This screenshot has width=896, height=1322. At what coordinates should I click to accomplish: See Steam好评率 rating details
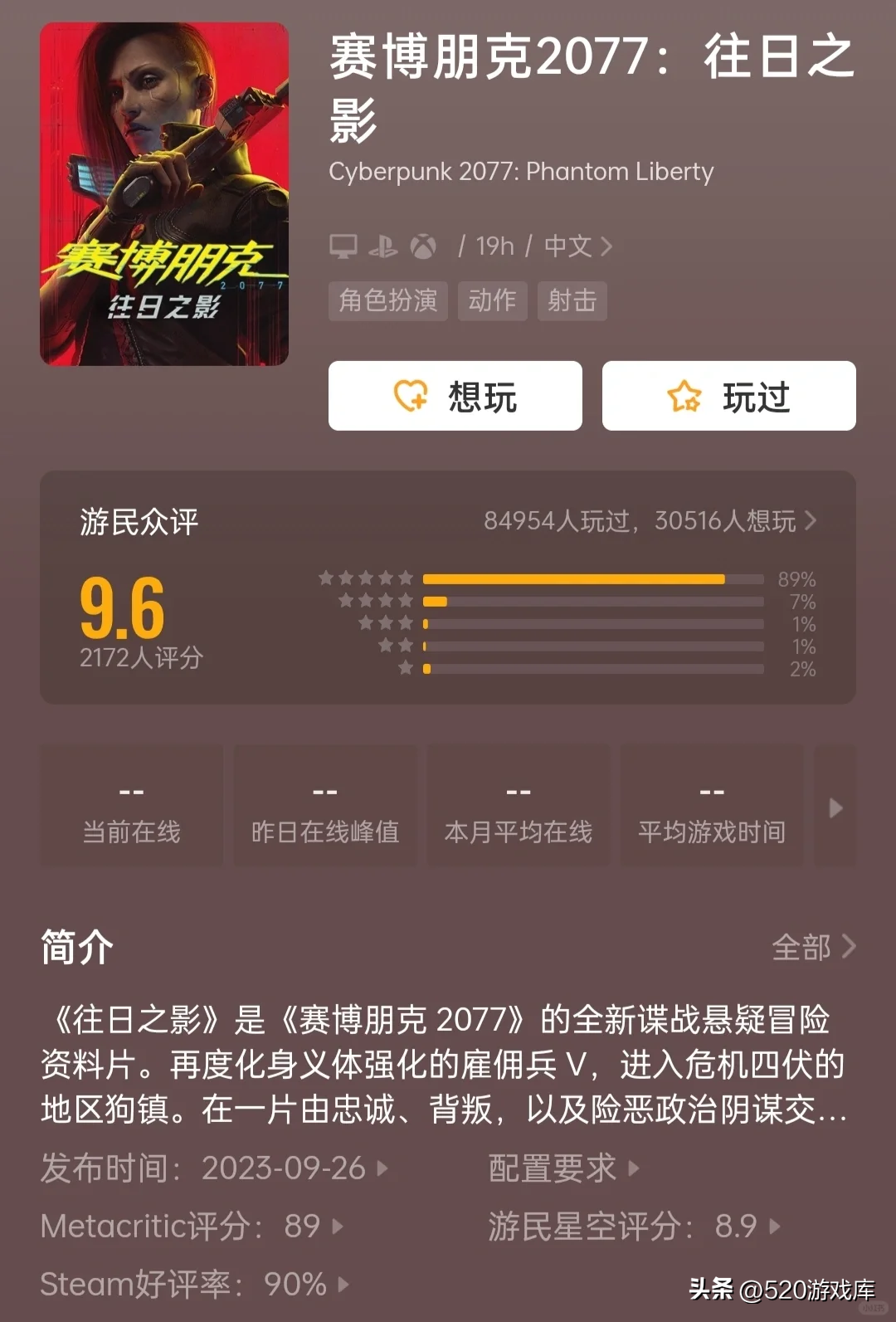(194, 1285)
